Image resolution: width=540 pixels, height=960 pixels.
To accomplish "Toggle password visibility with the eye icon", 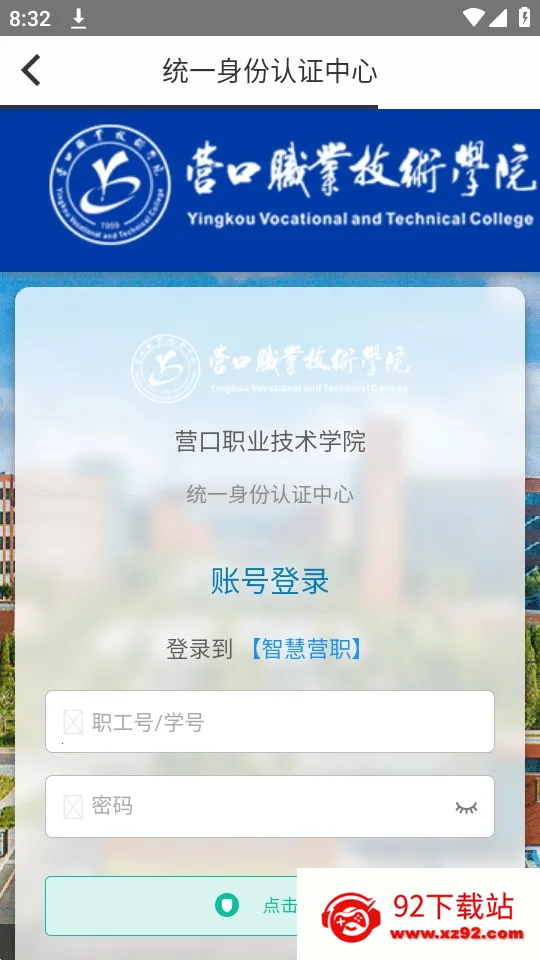I will [x=466, y=808].
